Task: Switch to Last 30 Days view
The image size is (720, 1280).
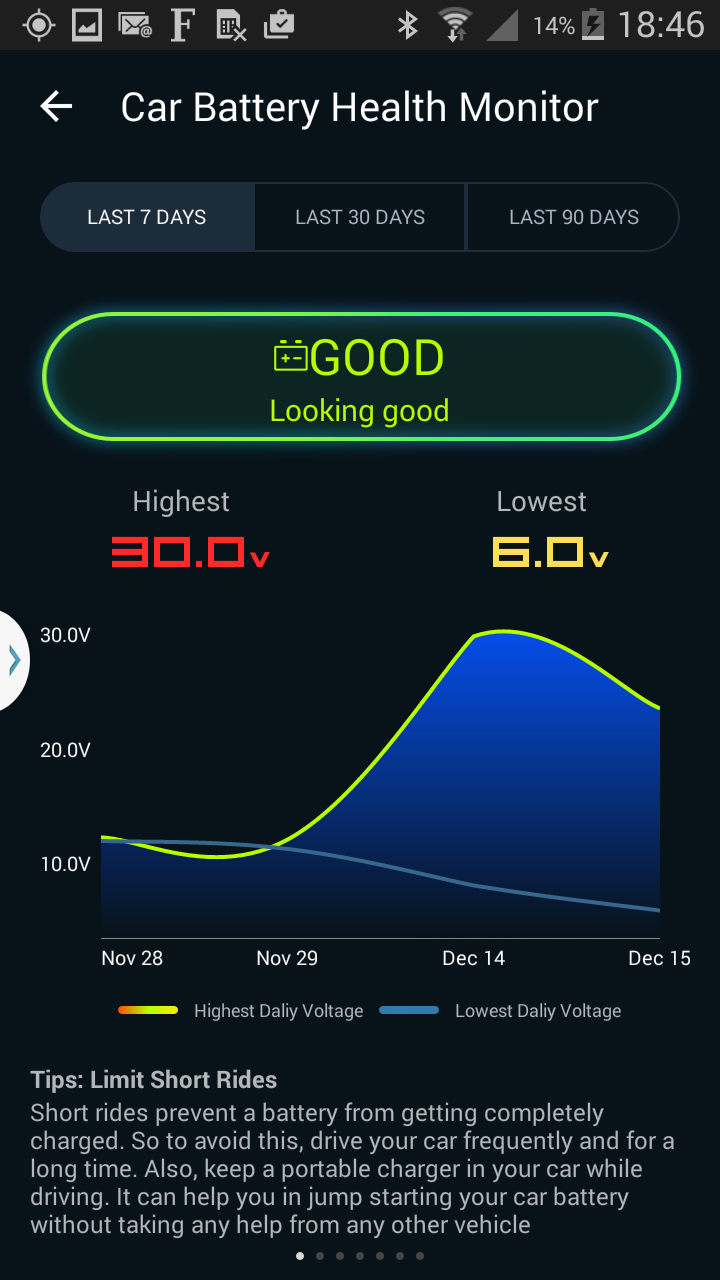Action: pyautogui.click(x=360, y=217)
